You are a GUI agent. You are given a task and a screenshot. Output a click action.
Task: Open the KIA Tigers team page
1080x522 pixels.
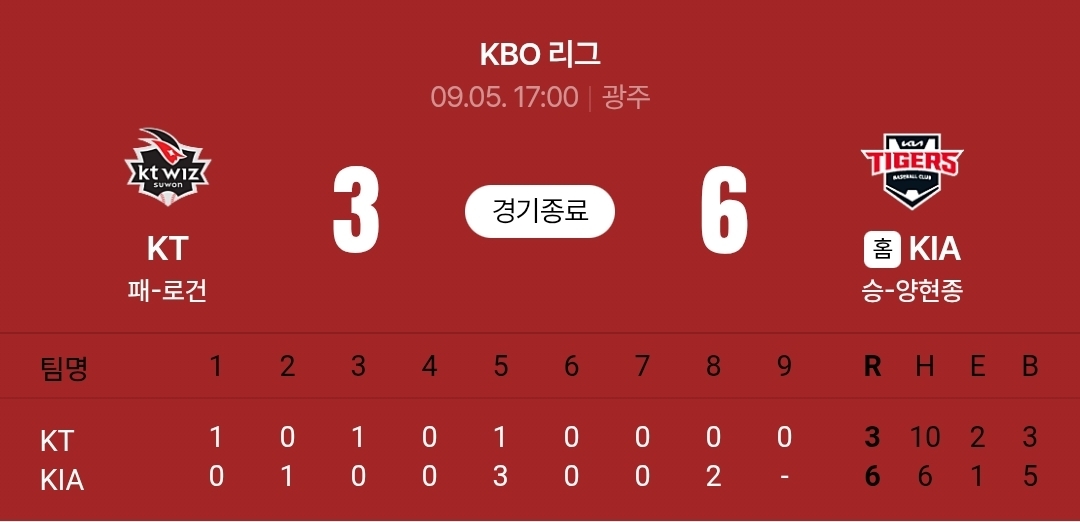point(912,170)
